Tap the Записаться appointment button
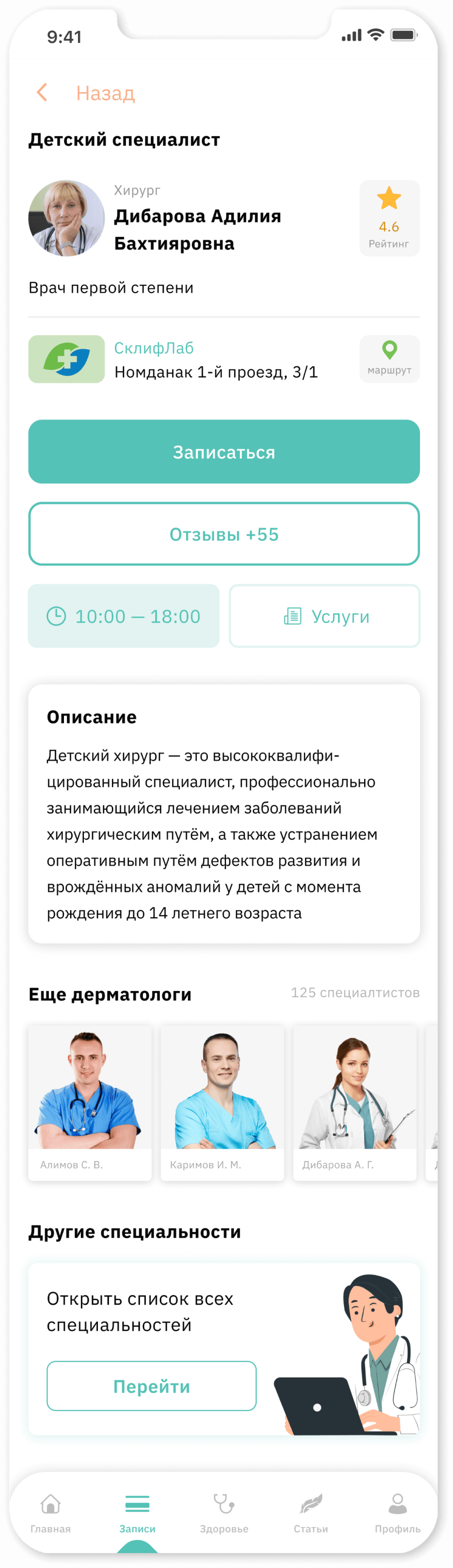 click(224, 452)
